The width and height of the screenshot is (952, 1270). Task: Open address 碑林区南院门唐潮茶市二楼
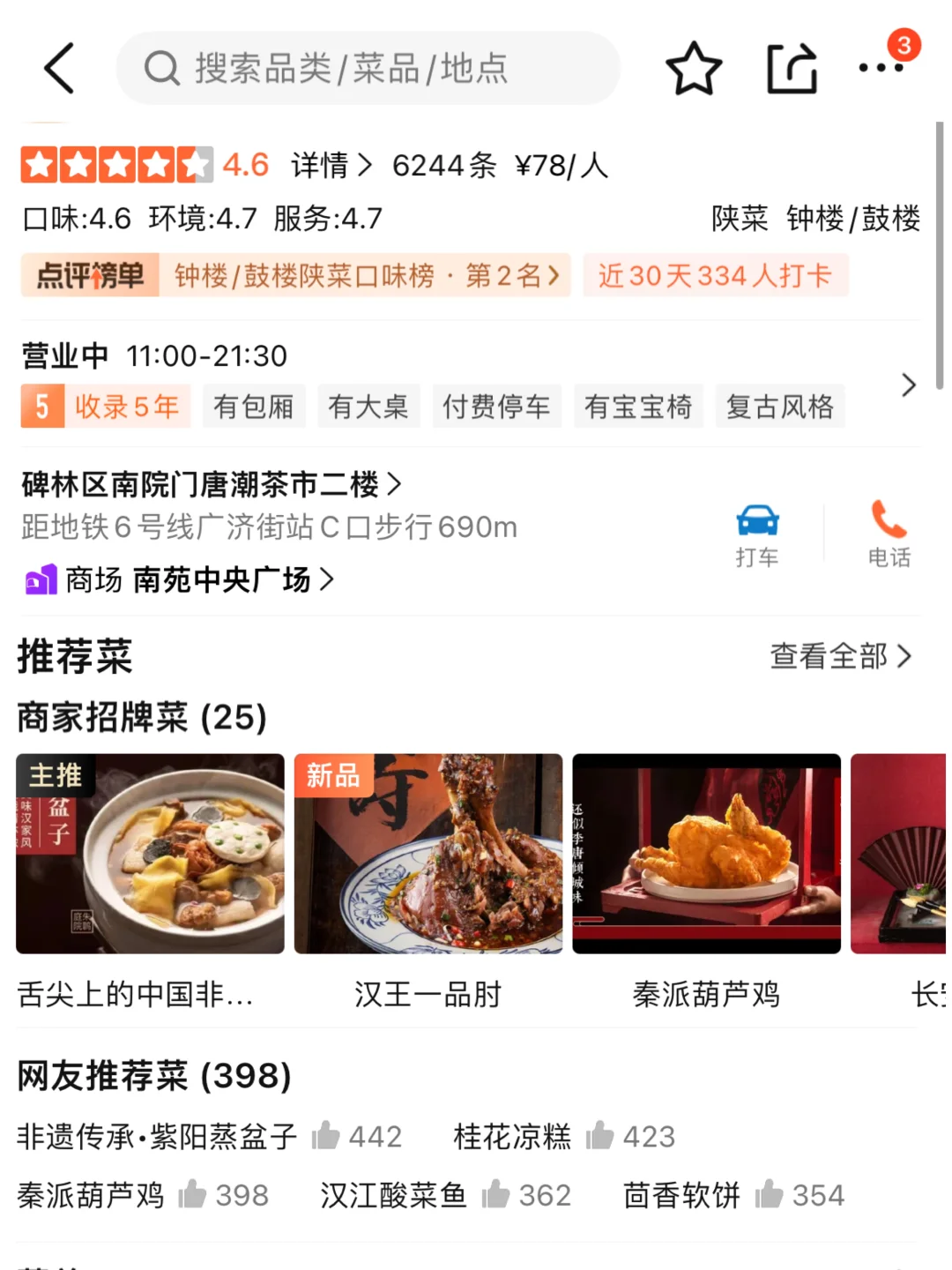coord(212,484)
